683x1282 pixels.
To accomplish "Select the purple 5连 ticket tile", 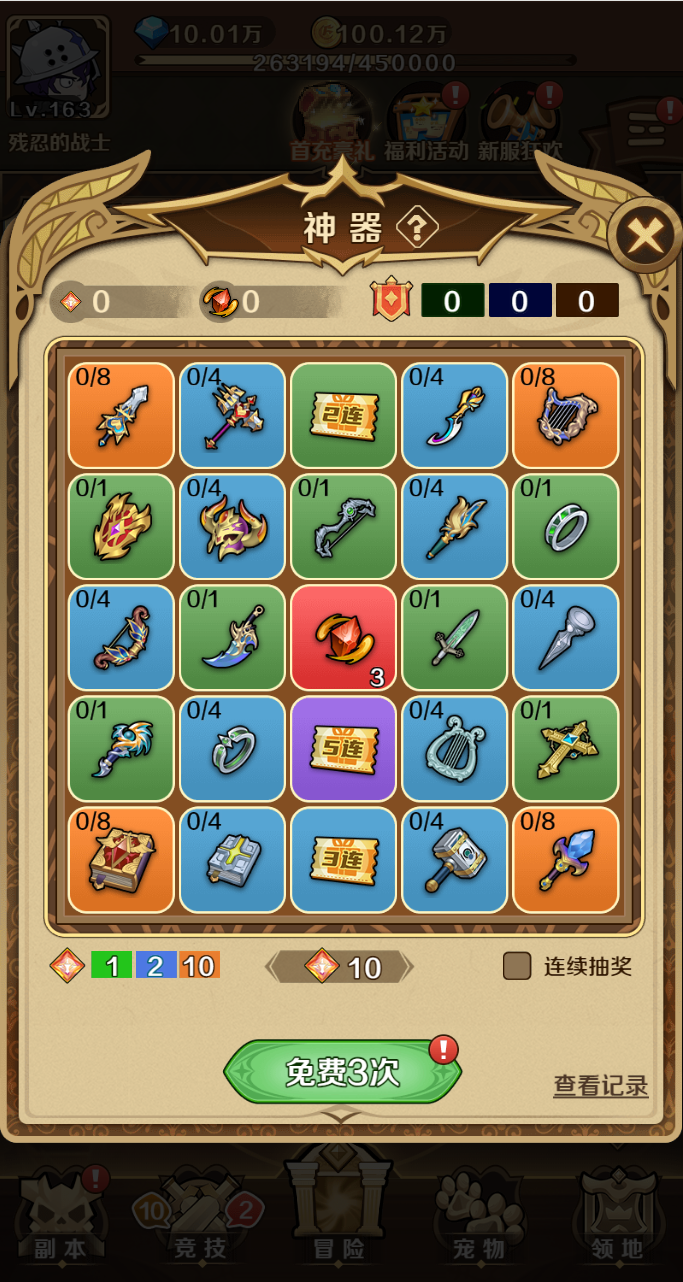I will (x=343, y=748).
